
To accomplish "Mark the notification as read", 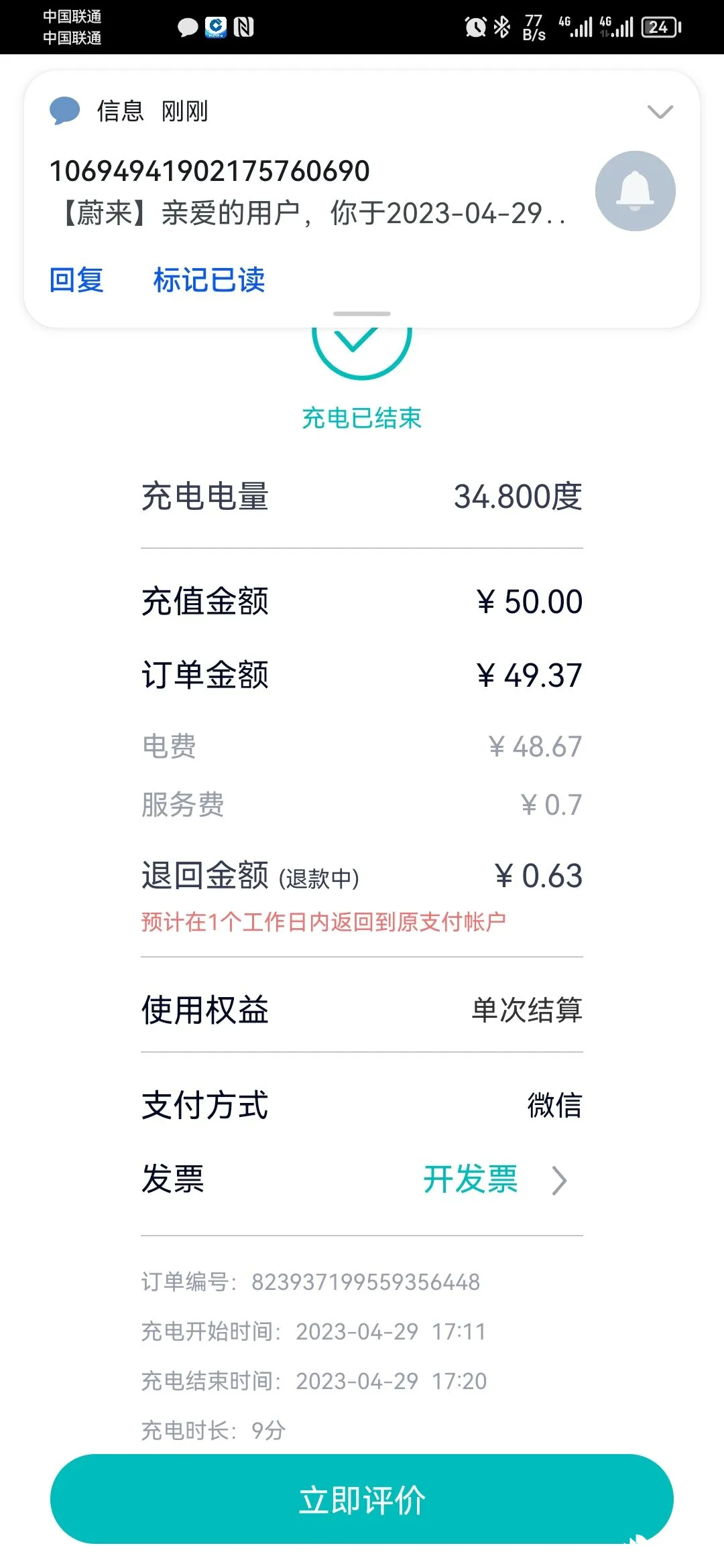I will click(209, 279).
